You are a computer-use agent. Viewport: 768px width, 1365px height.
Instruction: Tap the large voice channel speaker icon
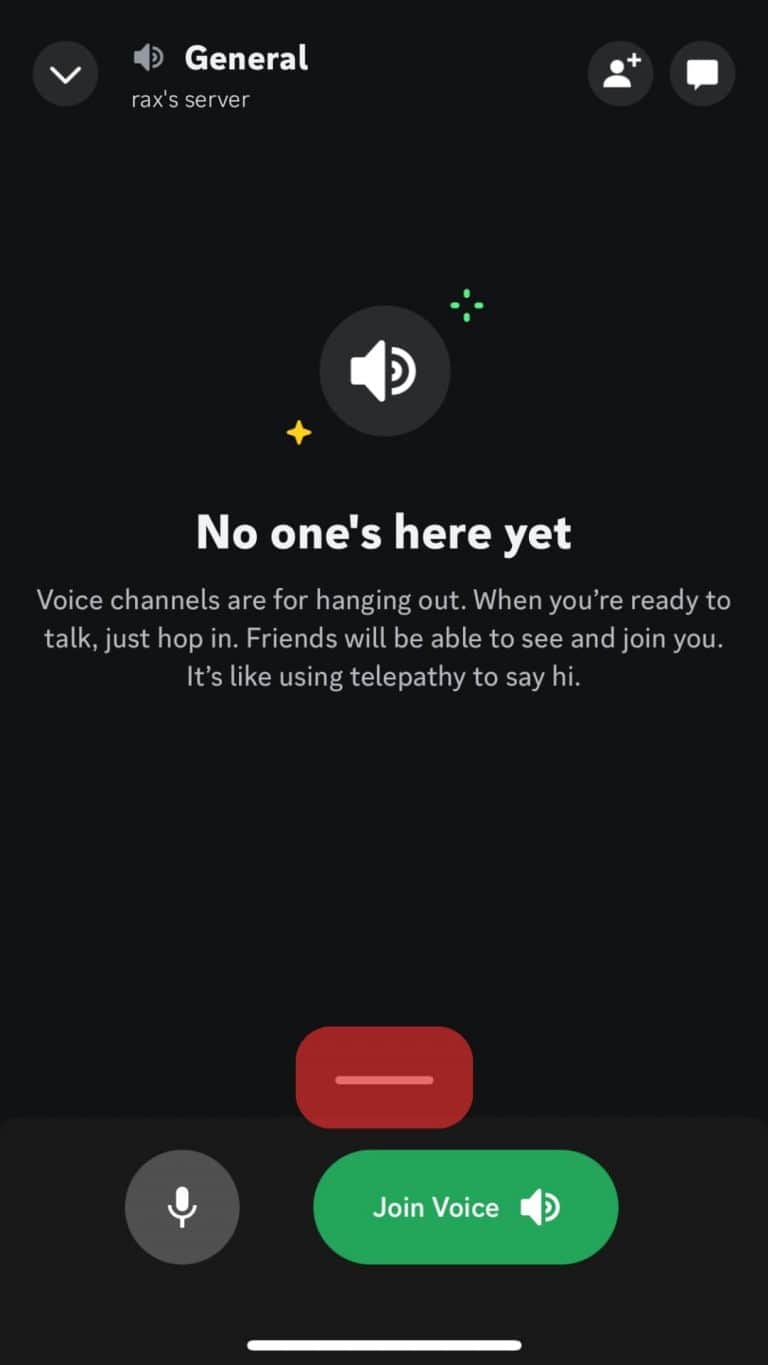coord(385,370)
